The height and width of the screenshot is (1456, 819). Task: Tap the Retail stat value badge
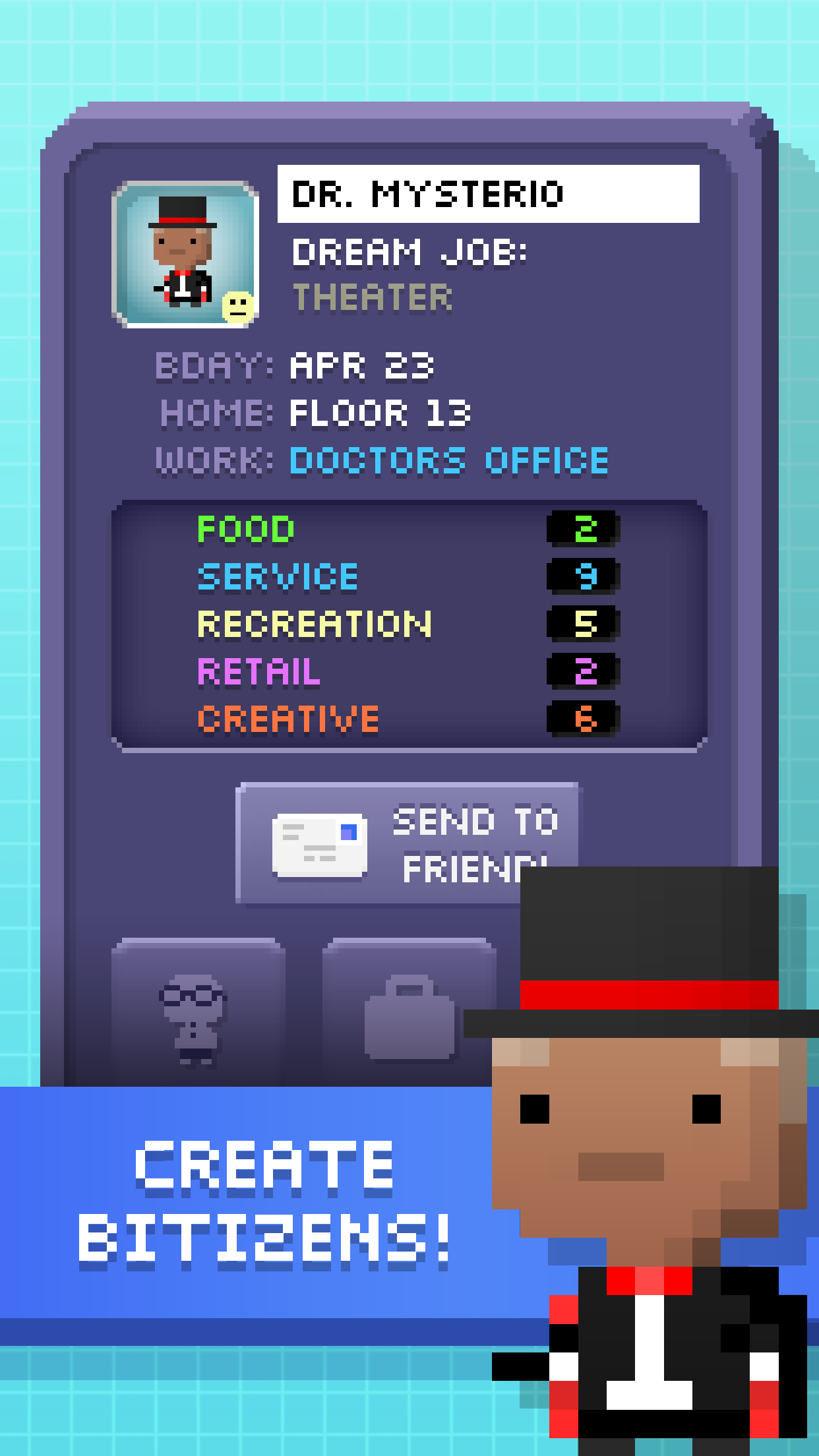[x=583, y=671]
